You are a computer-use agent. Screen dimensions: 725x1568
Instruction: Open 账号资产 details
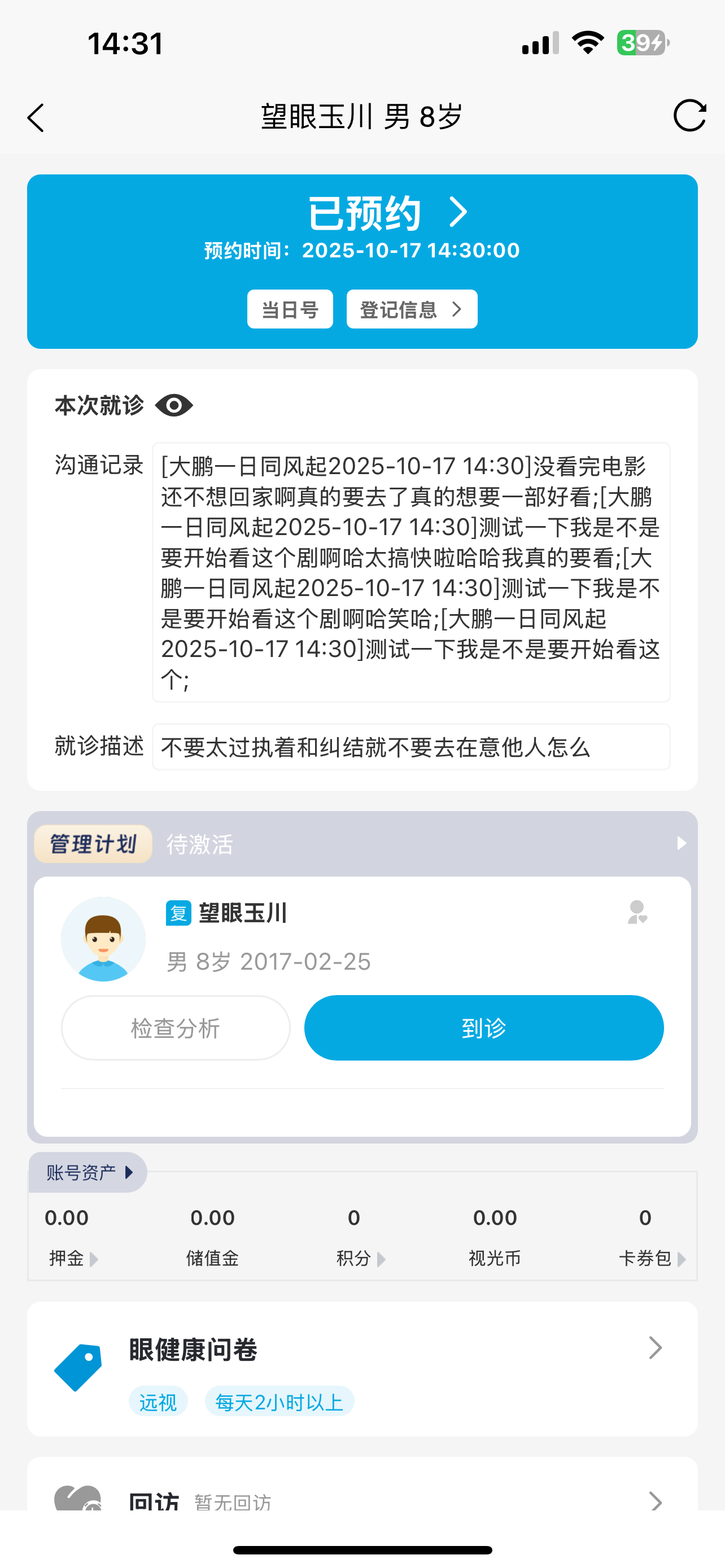point(89,1172)
